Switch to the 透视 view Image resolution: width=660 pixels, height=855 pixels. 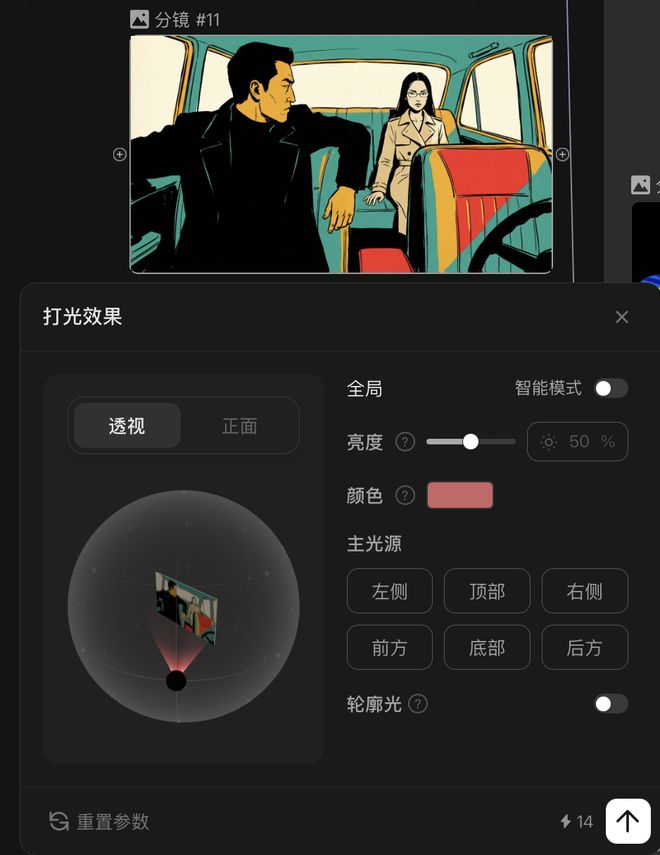[x=127, y=426]
